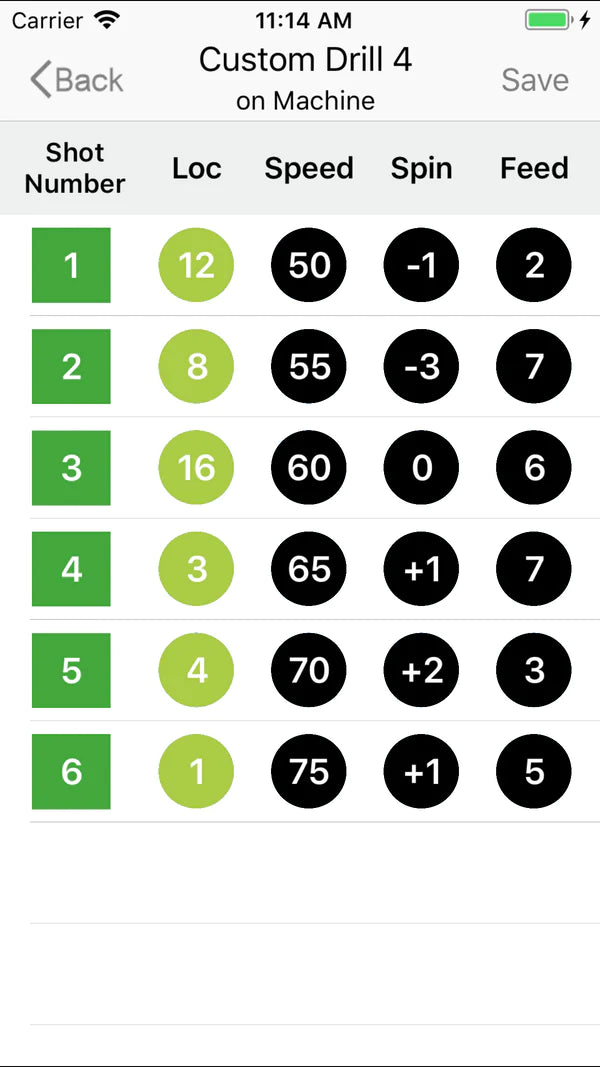Viewport: 600px width, 1067px height.
Task: Adjust spin -3 on shot 2
Action: [x=421, y=366]
